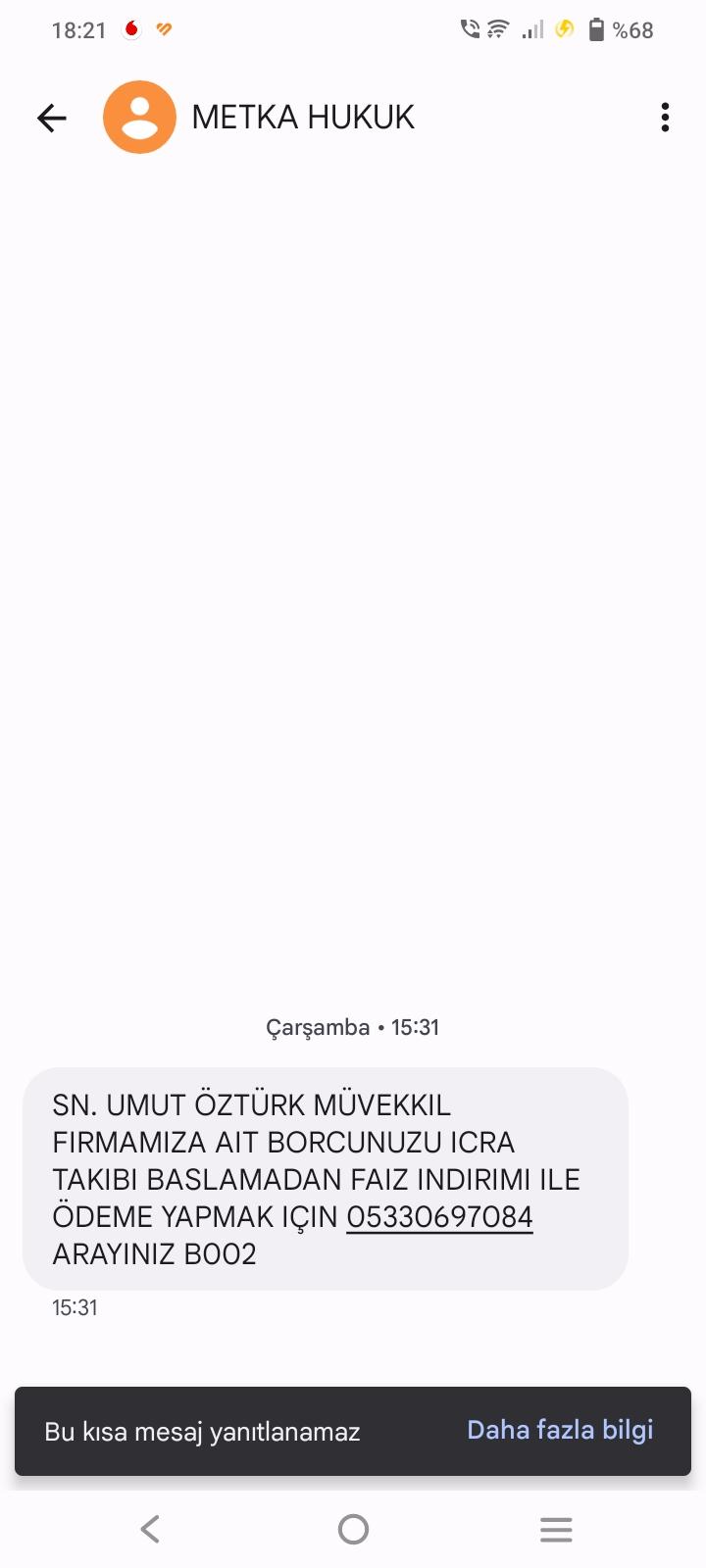
Task: Tap the 15:31 timestamp below the message
Action: (x=74, y=1307)
